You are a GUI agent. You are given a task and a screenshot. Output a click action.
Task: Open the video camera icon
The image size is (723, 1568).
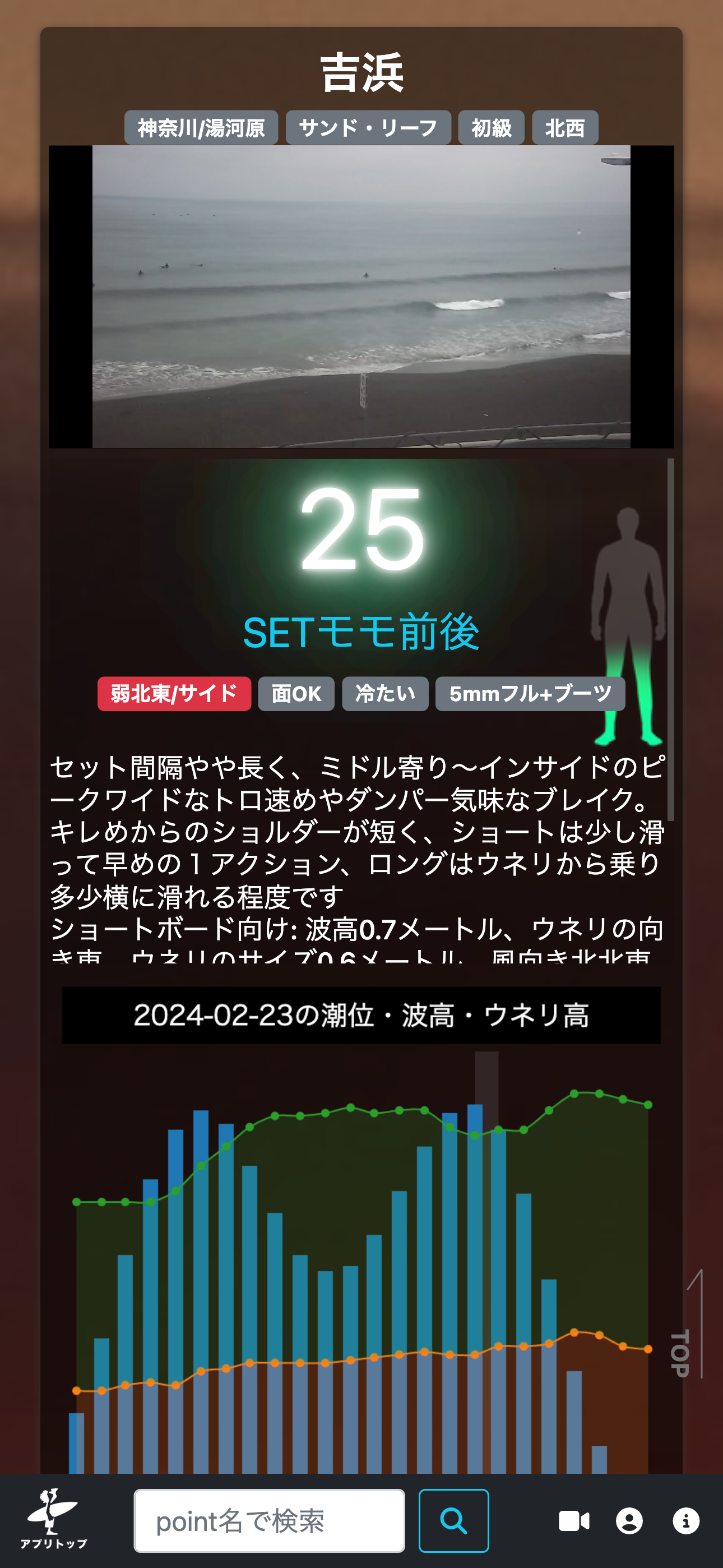pyautogui.click(x=573, y=1520)
